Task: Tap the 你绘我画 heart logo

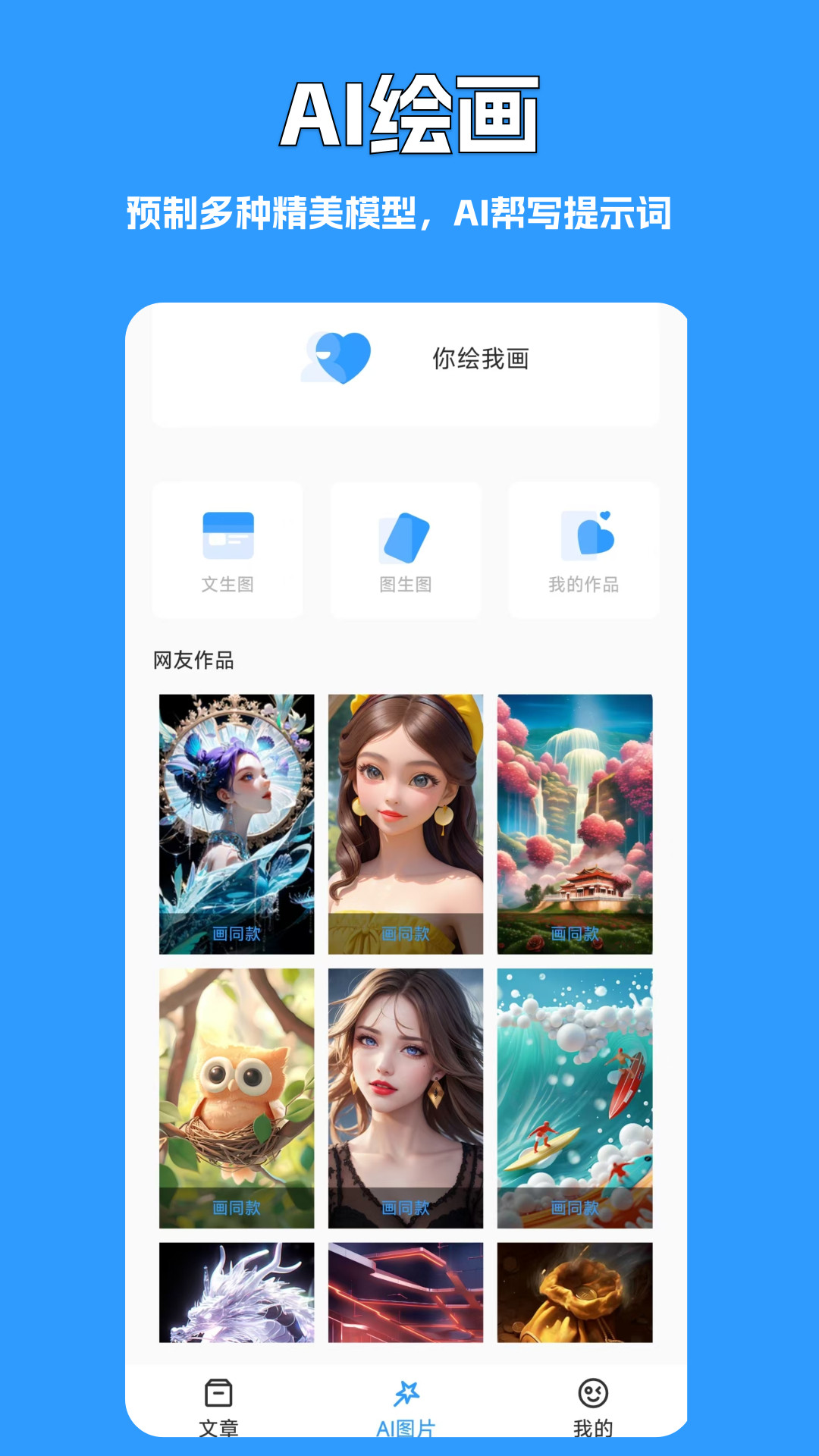Action: 336,357
